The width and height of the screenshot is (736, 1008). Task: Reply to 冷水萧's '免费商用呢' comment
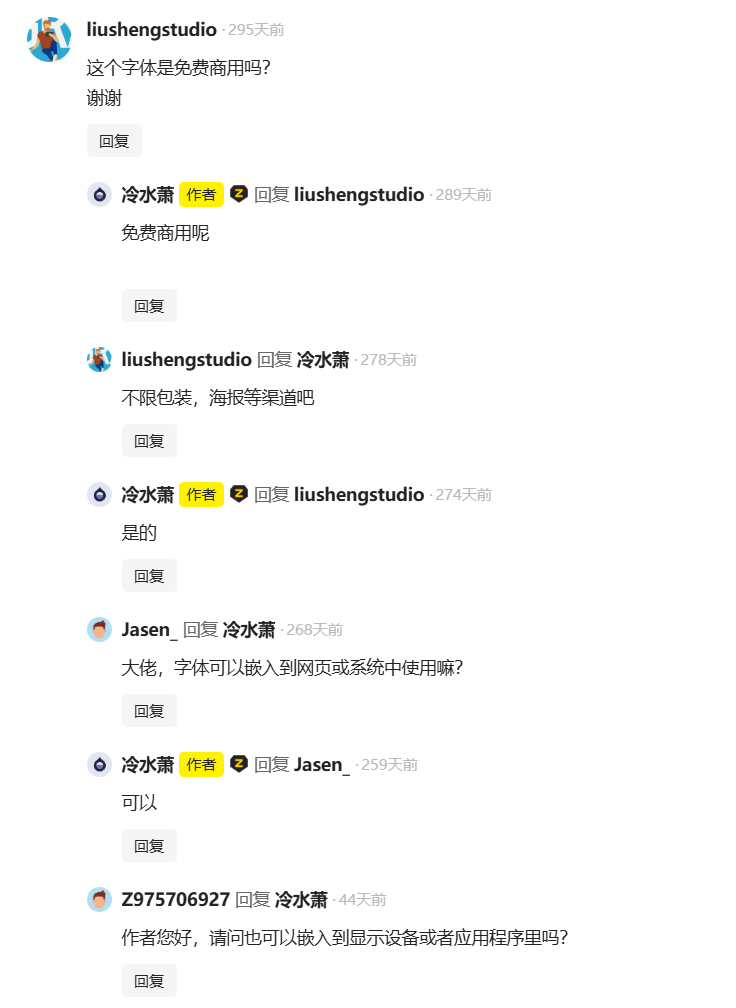point(148,305)
